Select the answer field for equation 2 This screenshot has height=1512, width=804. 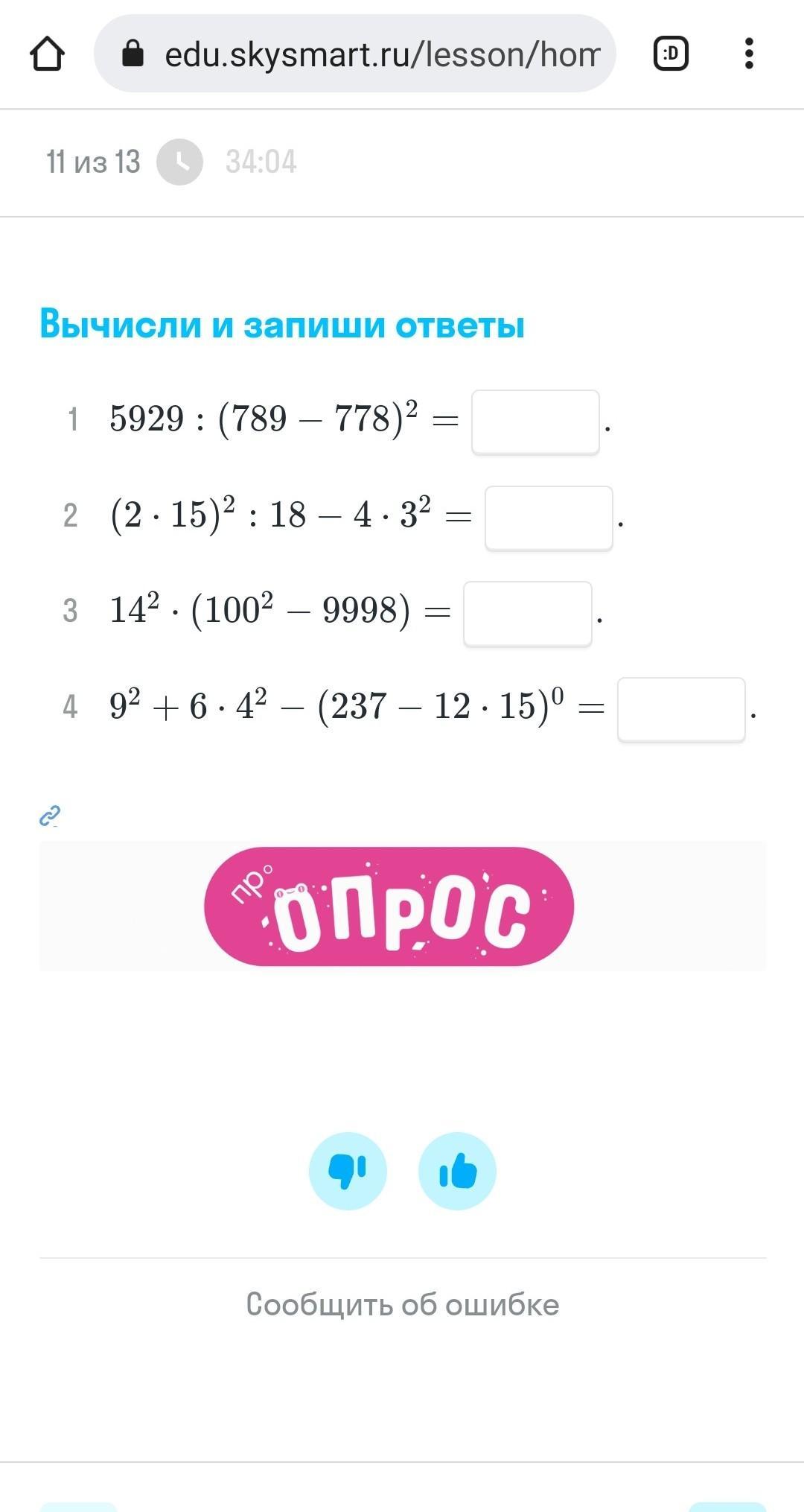(x=549, y=518)
